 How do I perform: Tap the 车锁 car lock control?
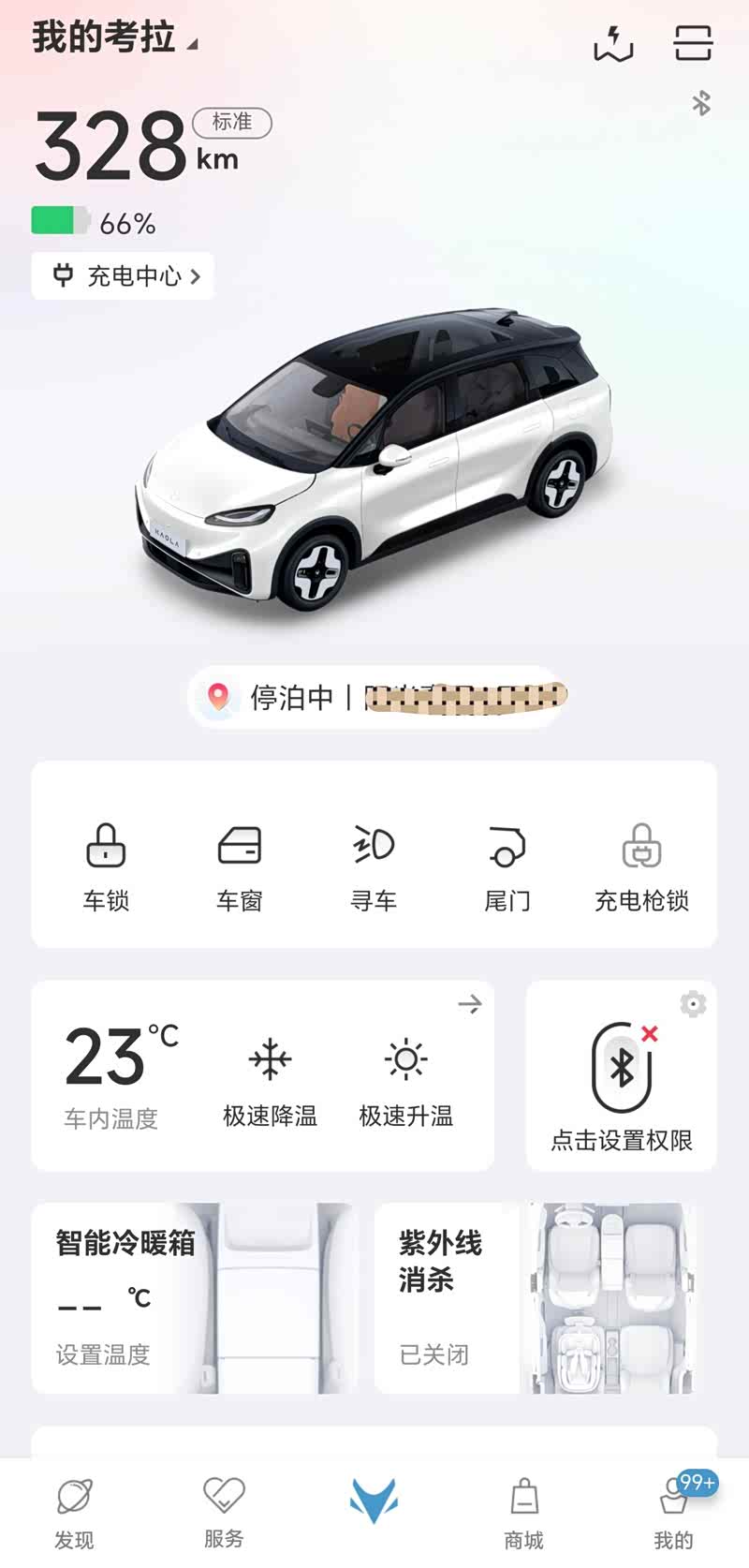(x=106, y=865)
